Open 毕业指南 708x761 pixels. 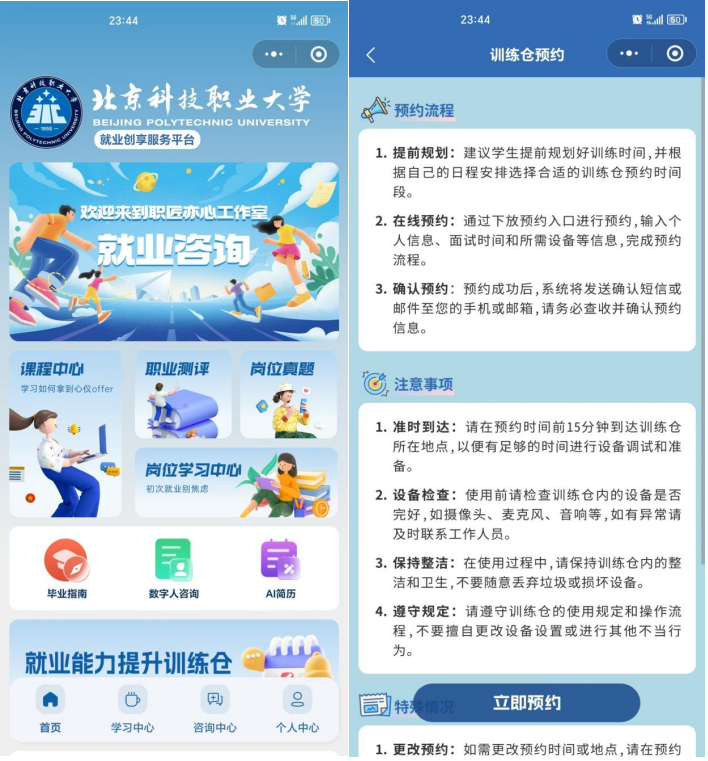(66, 568)
